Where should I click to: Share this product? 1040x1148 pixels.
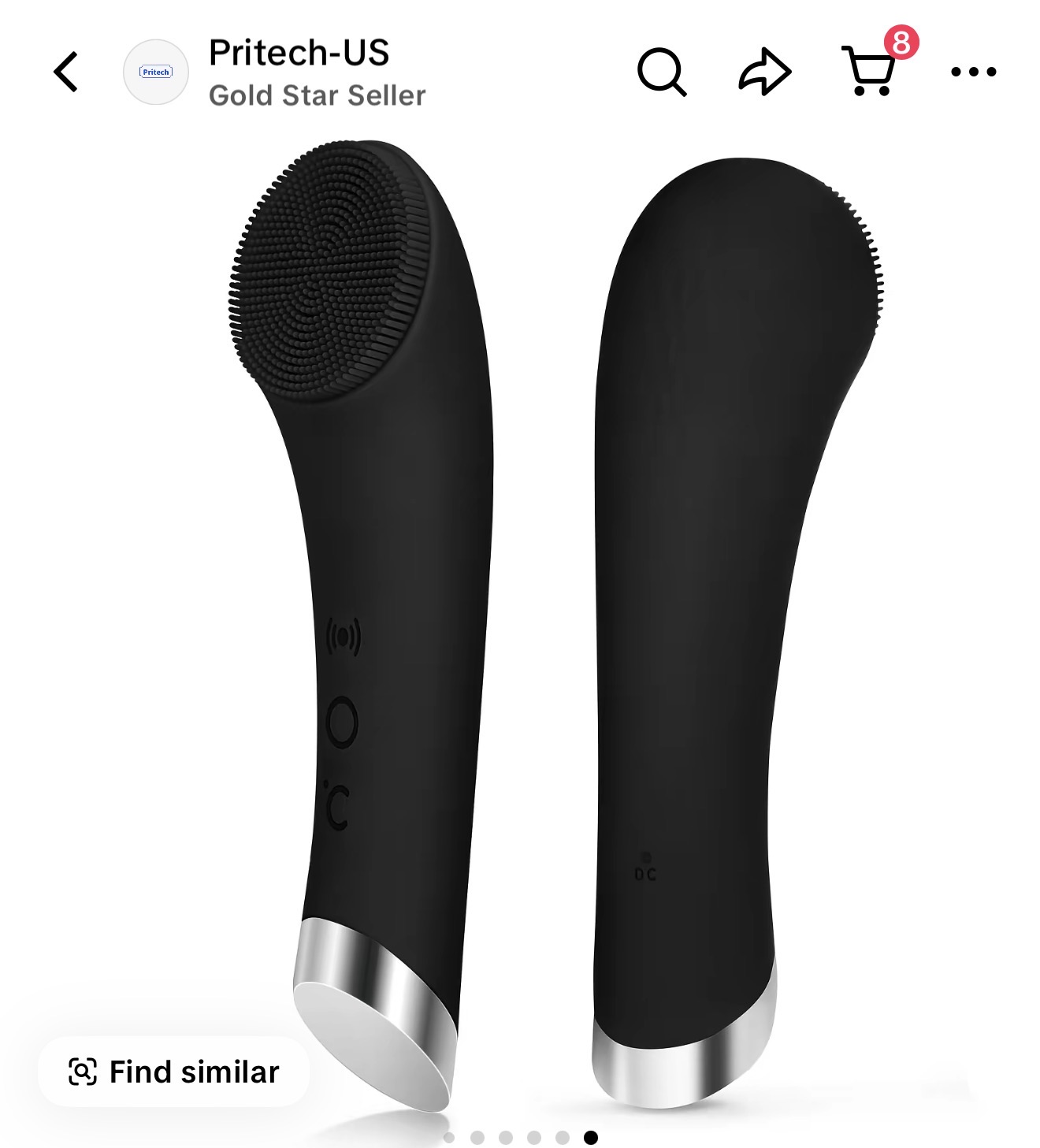pyautogui.click(x=764, y=72)
